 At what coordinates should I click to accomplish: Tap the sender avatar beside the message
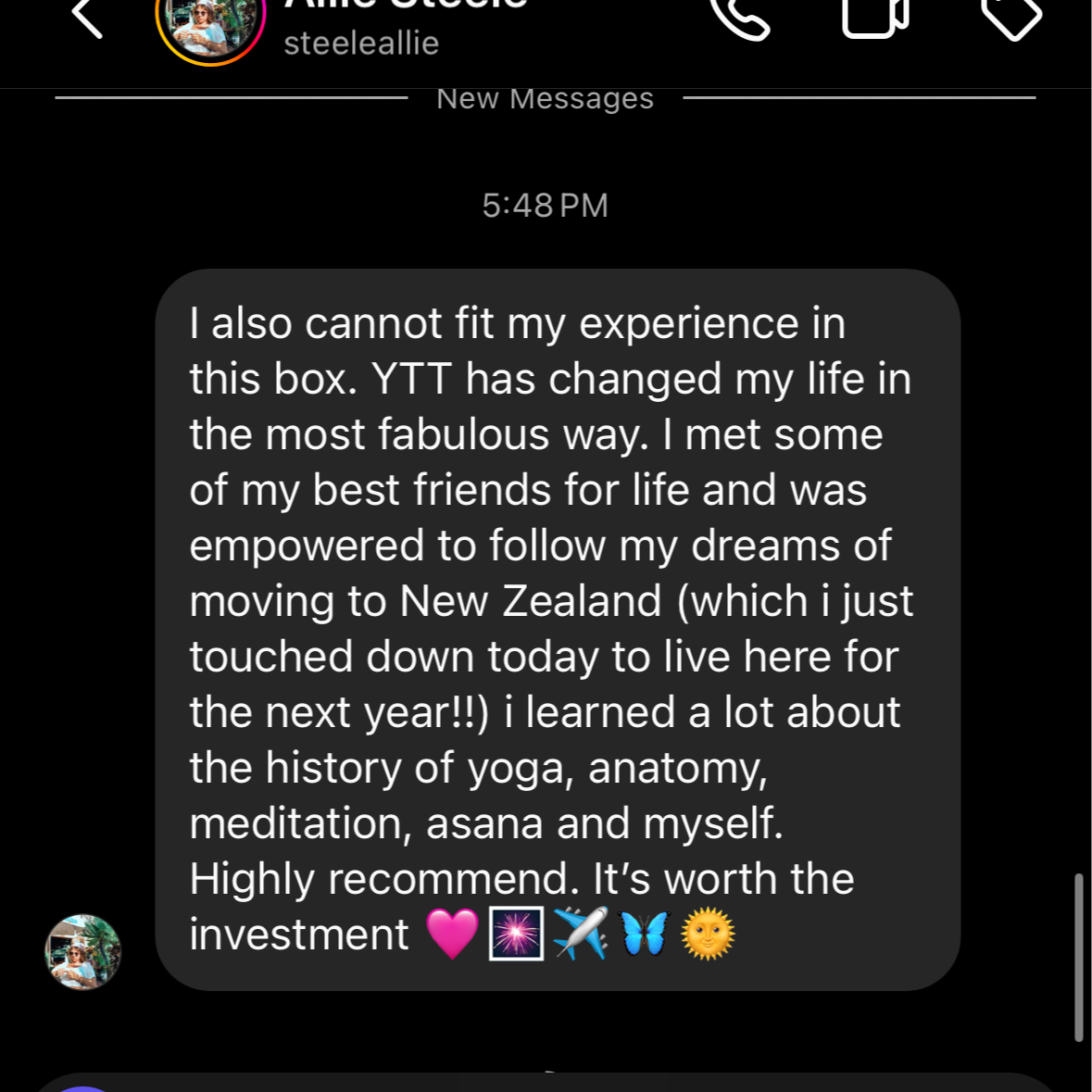coord(83,952)
